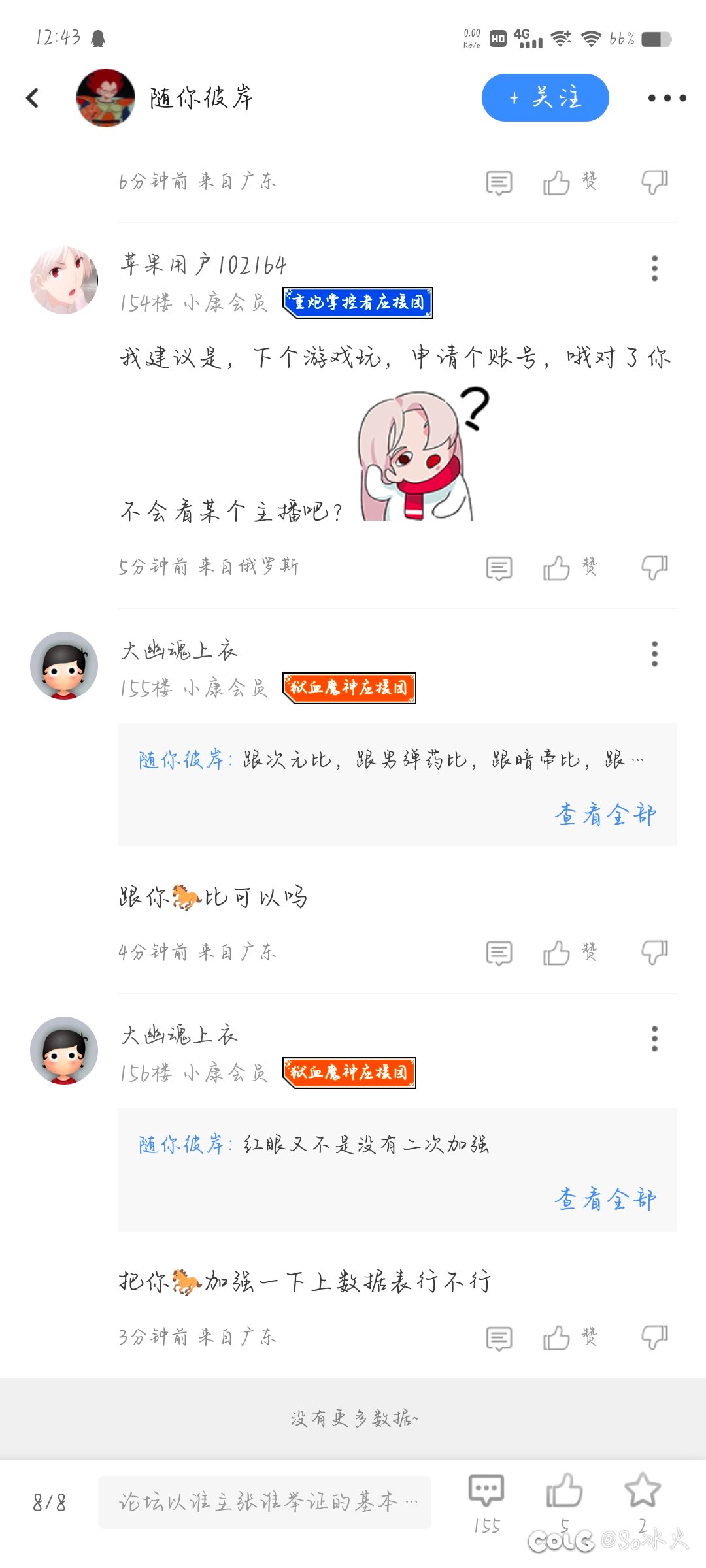Dislike the 154楼 comment from Russia
This screenshot has width=706, height=1568.
pyautogui.click(x=654, y=567)
